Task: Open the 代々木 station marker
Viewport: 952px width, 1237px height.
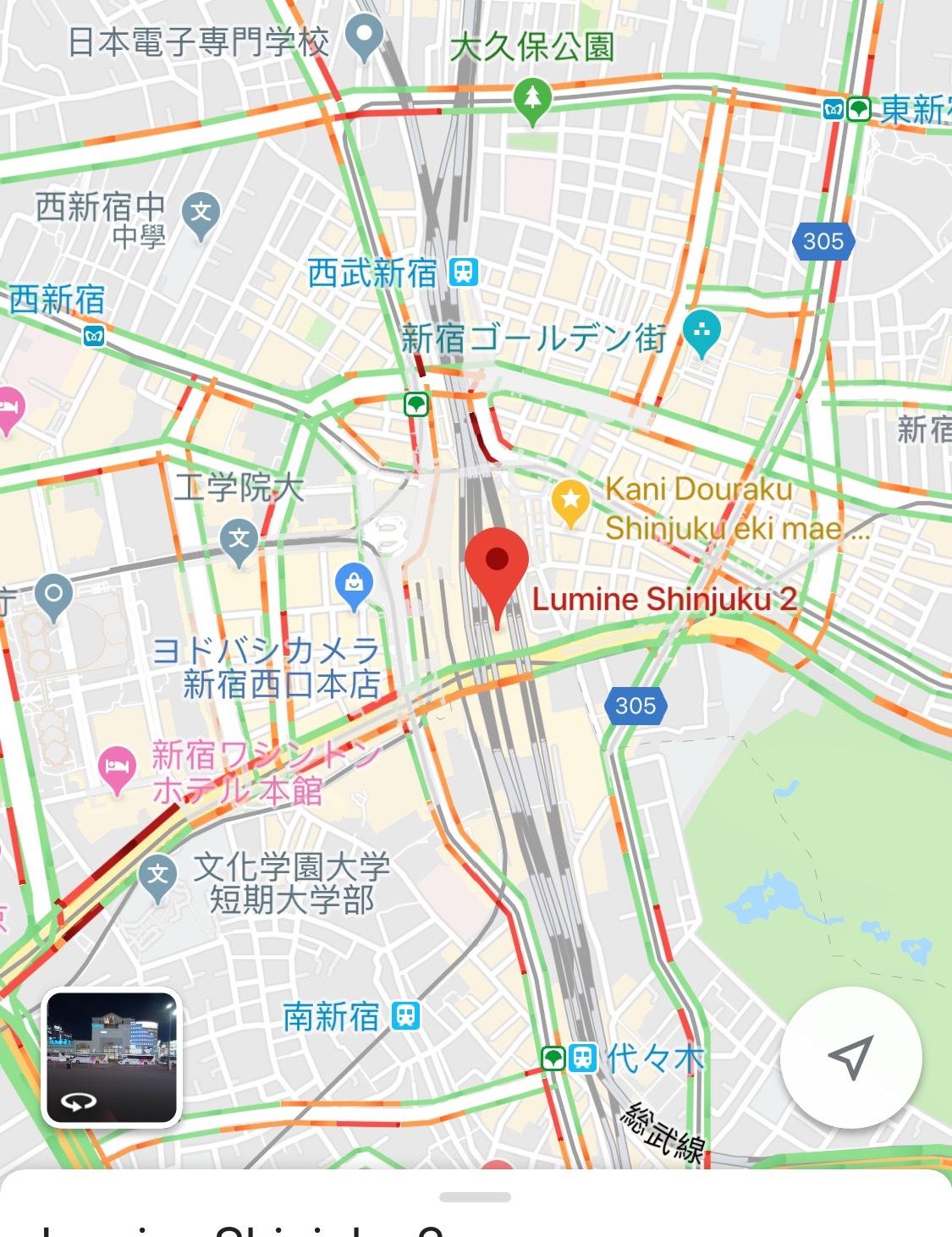Action: click(582, 1058)
